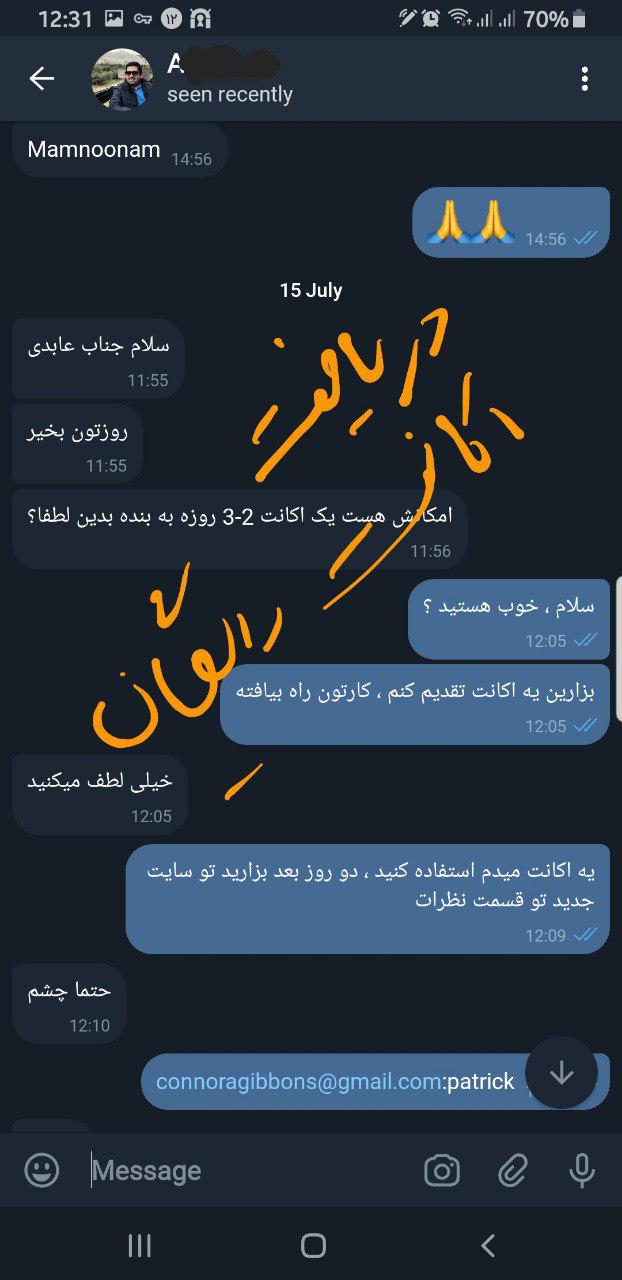Image resolution: width=622 pixels, height=1280 pixels.
Task: Tap the microphone to record voice
Action: pyautogui.click(x=582, y=1170)
